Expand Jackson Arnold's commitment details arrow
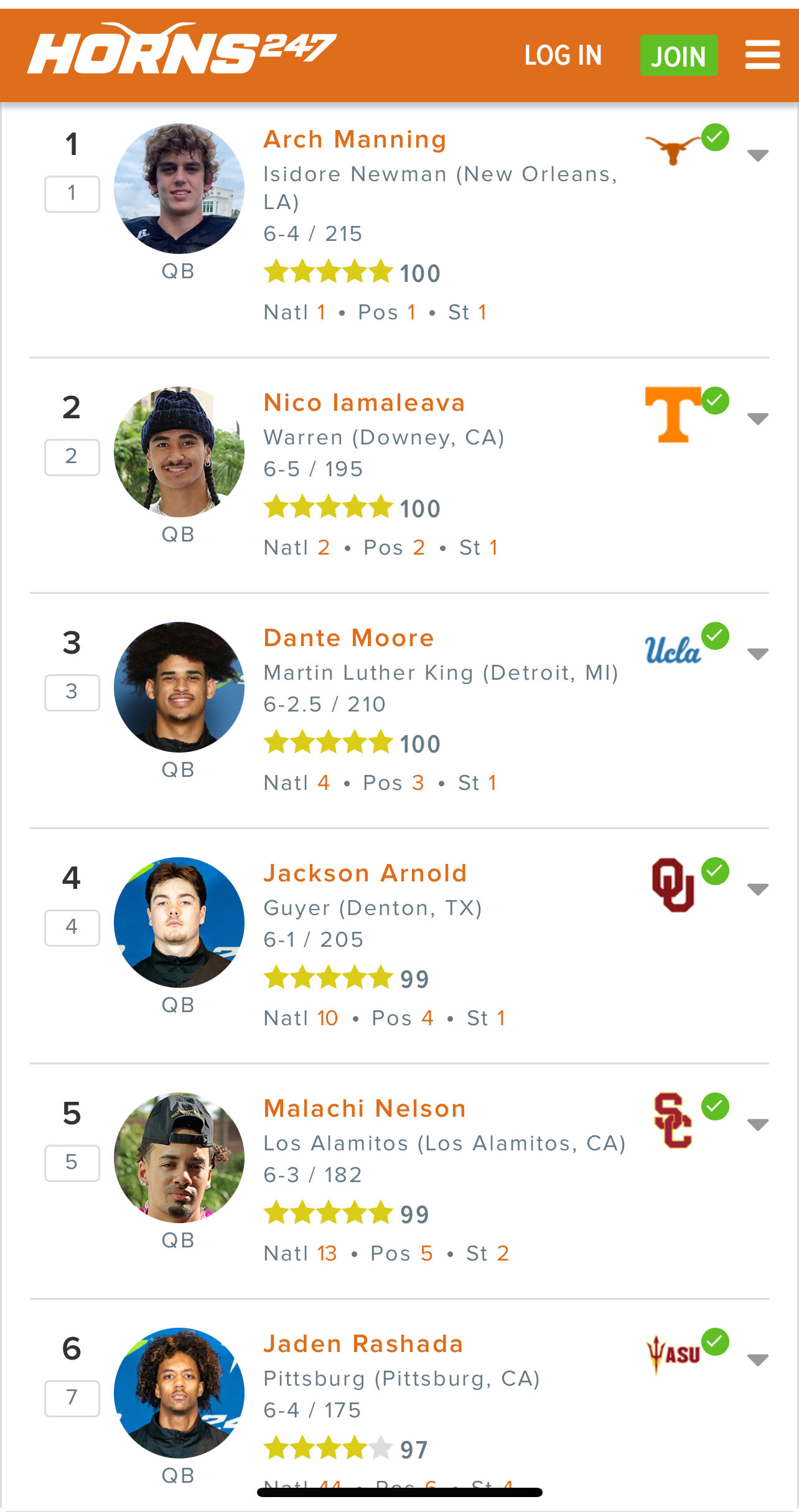Viewport: 799px width, 1512px height. [x=758, y=889]
